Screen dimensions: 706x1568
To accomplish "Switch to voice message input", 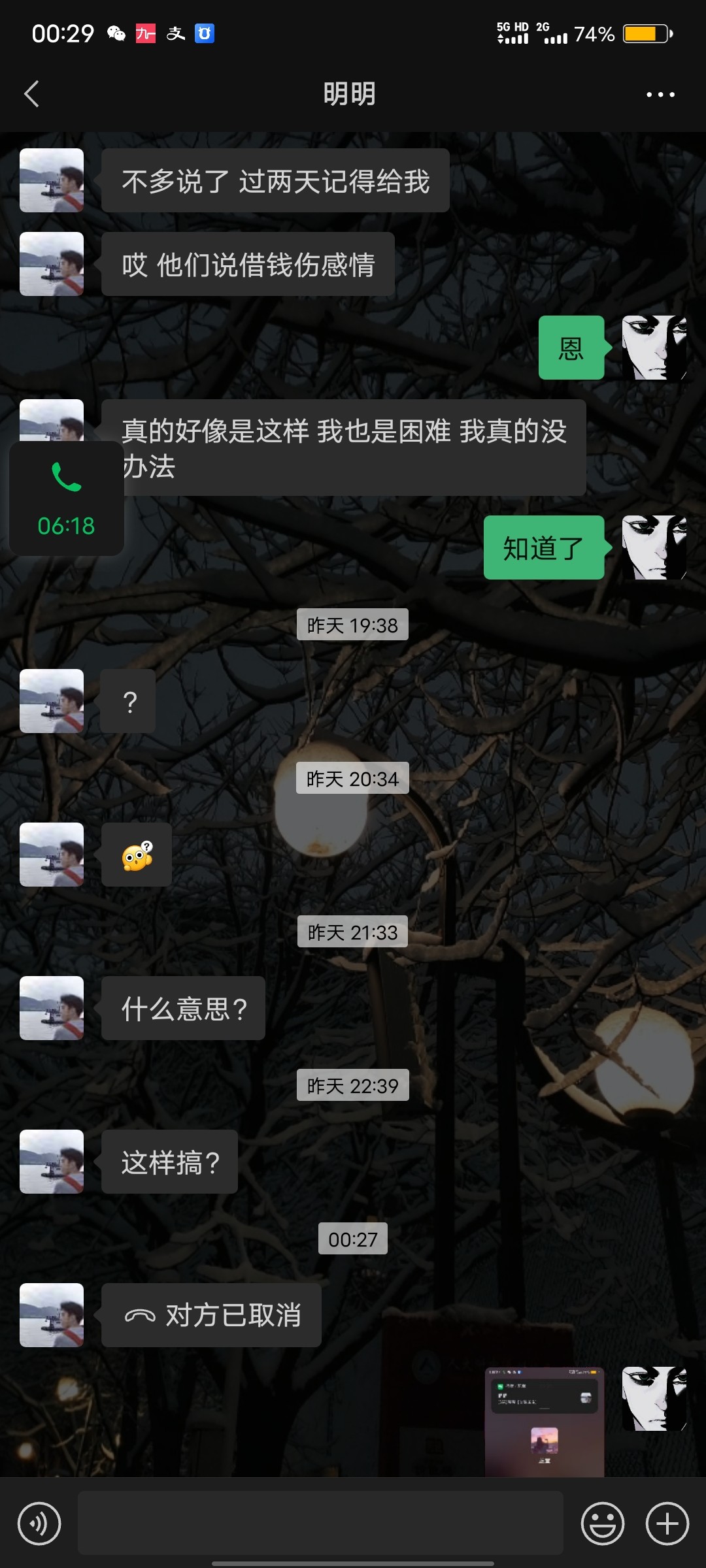I will tap(39, 1524).
